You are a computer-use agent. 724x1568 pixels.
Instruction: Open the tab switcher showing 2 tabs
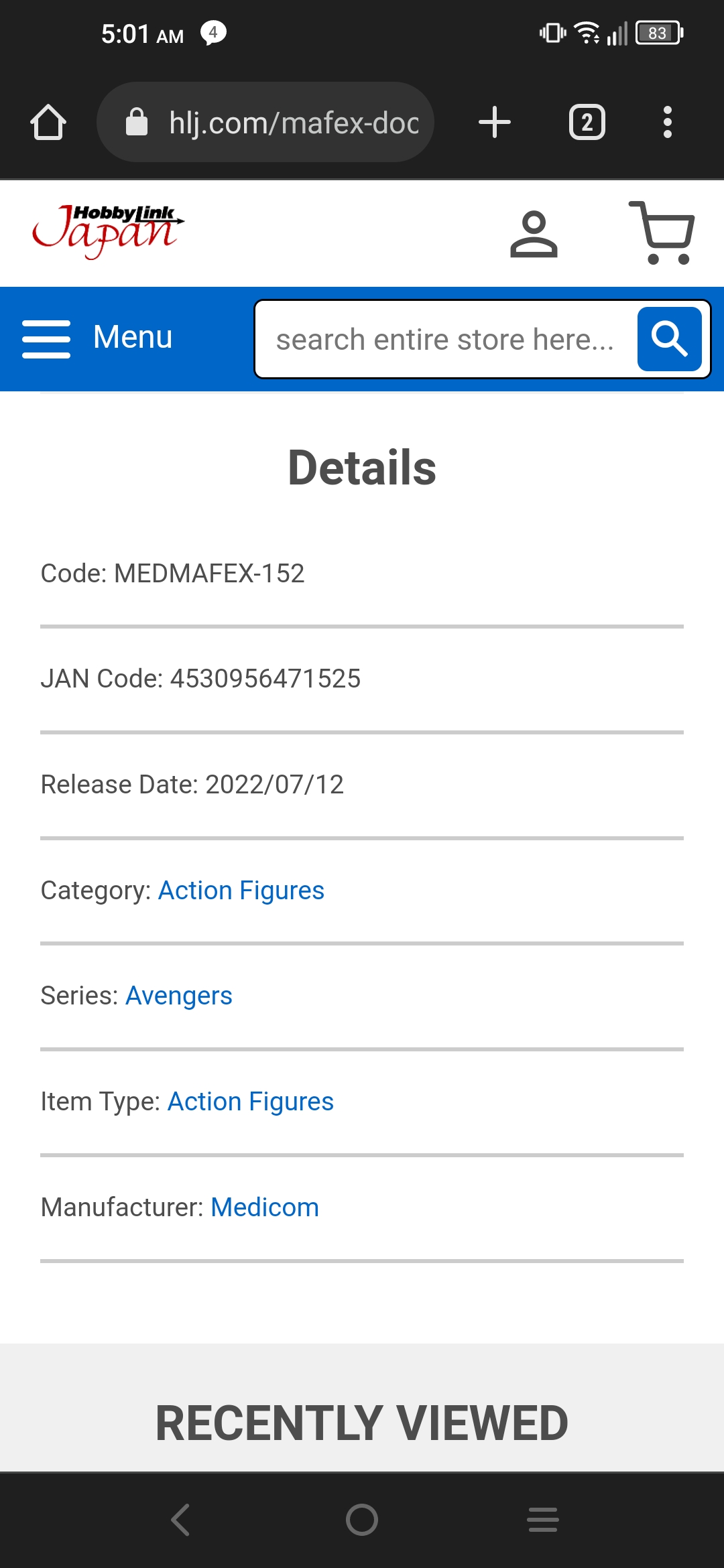point(587,123)
